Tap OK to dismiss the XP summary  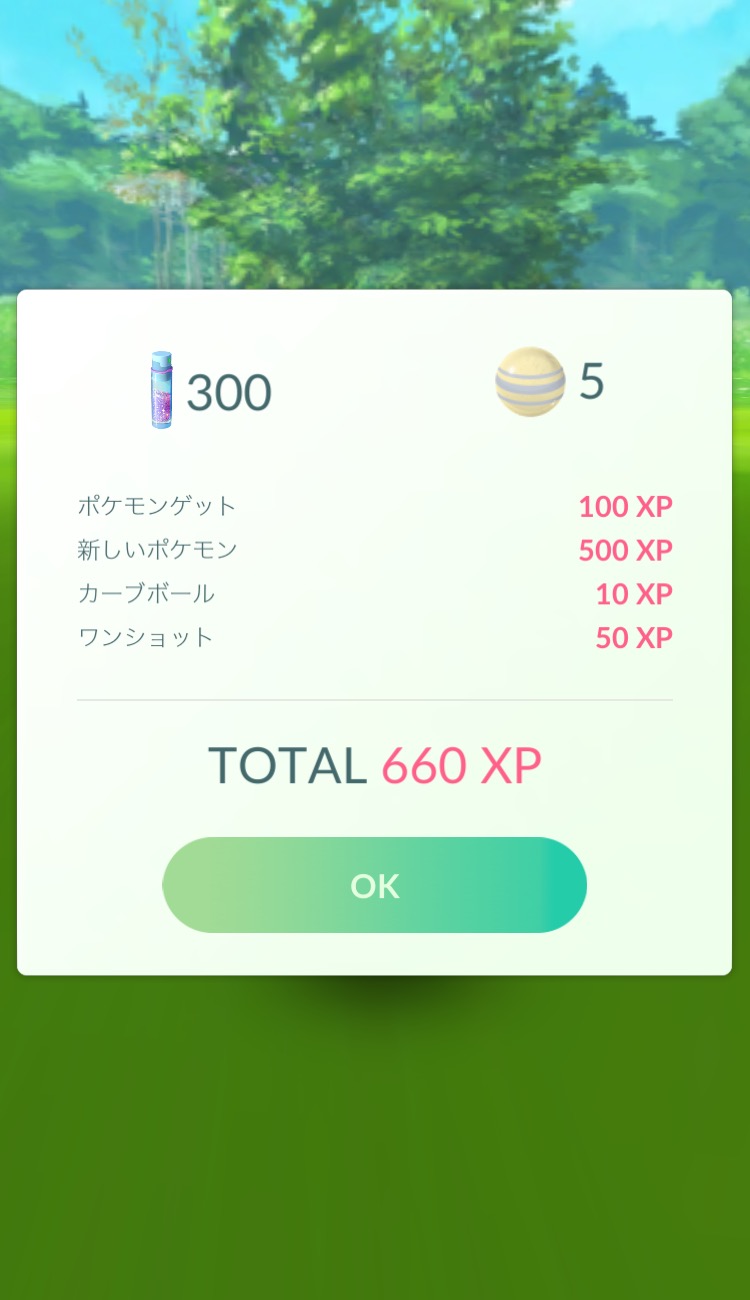point(374,885)
